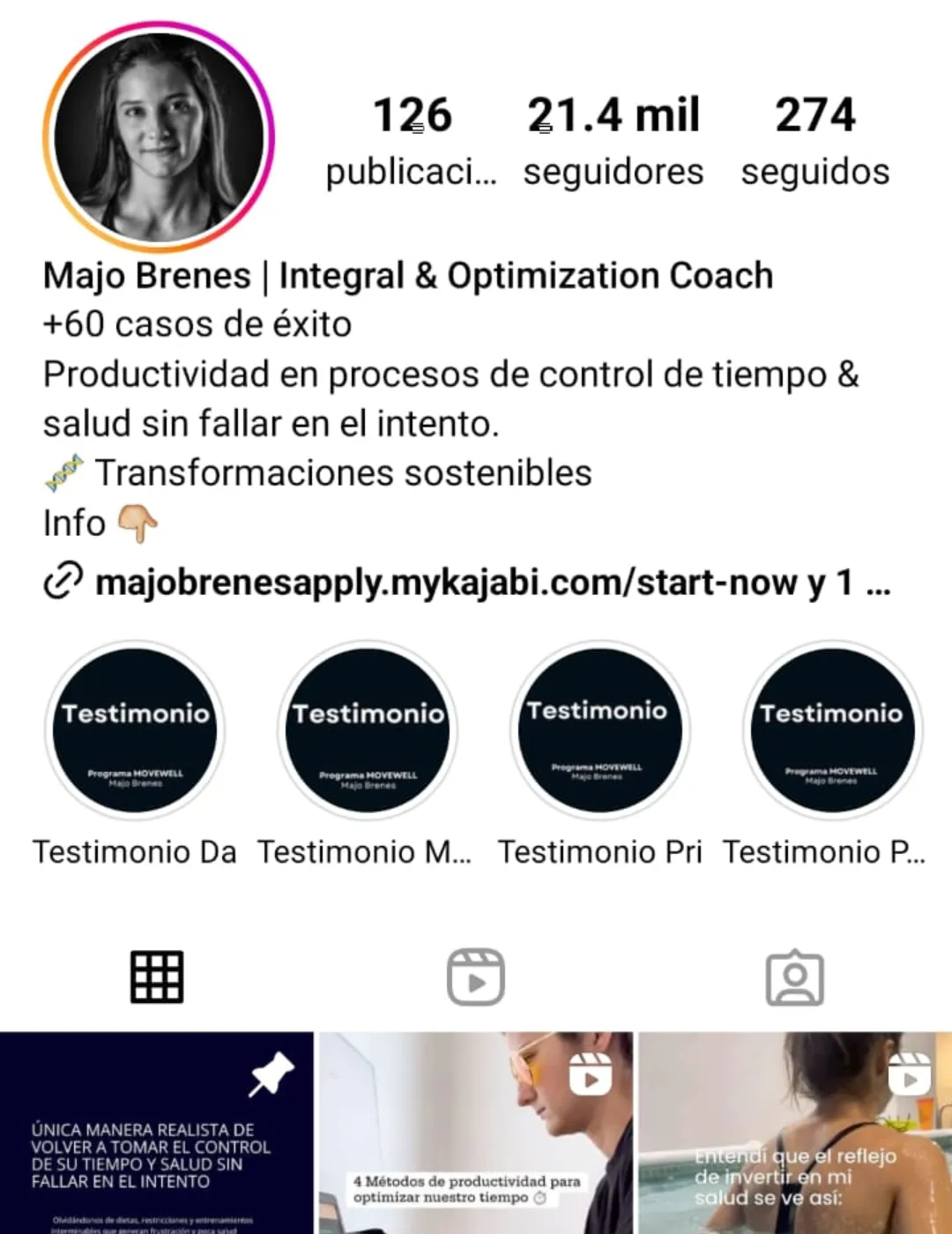Open the Testimonio Da highlight
Image resolution: width=952 pixels, height=1234 pixels.
click(x=135, y=731)
